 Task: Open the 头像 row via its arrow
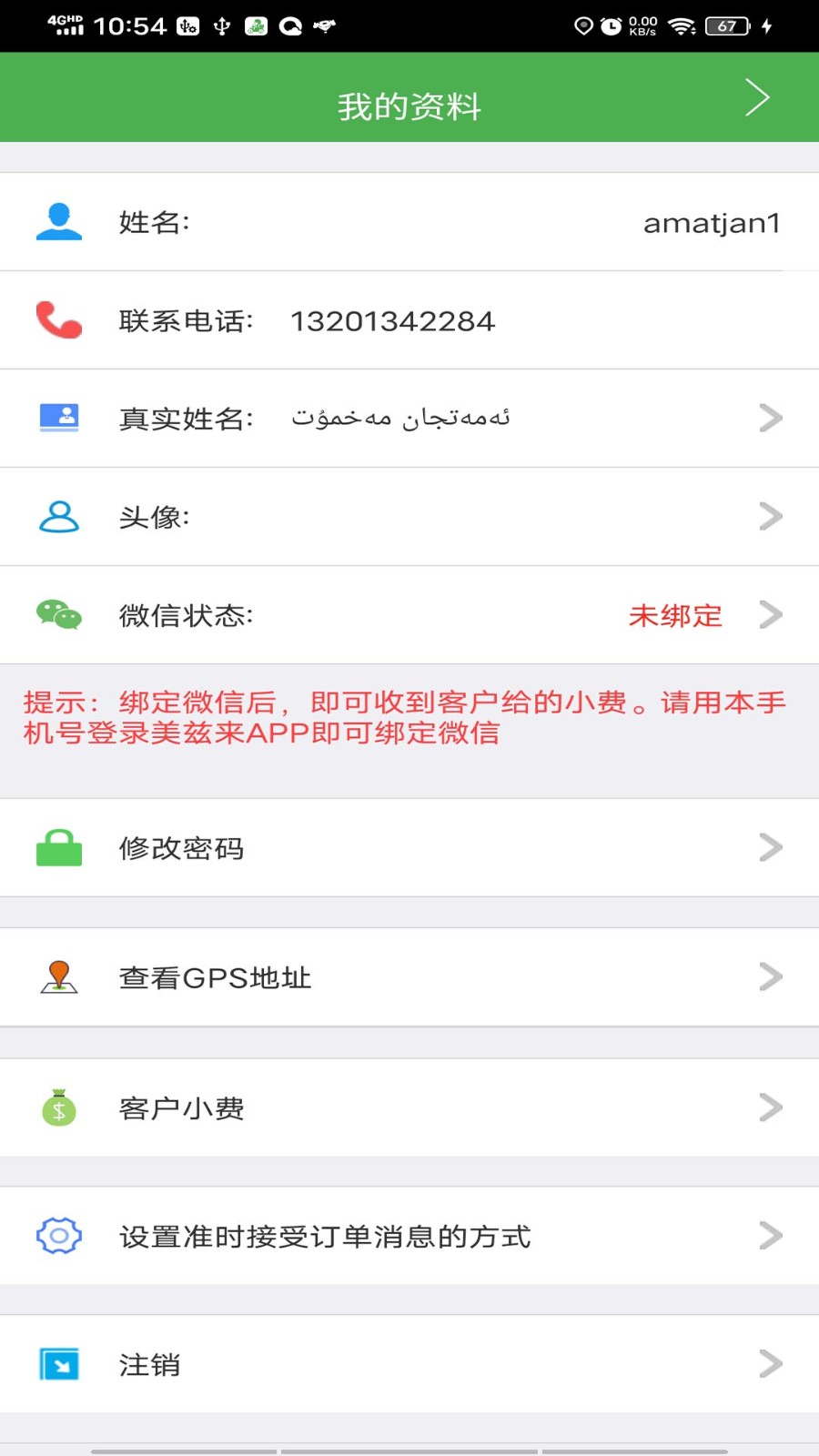770,516
